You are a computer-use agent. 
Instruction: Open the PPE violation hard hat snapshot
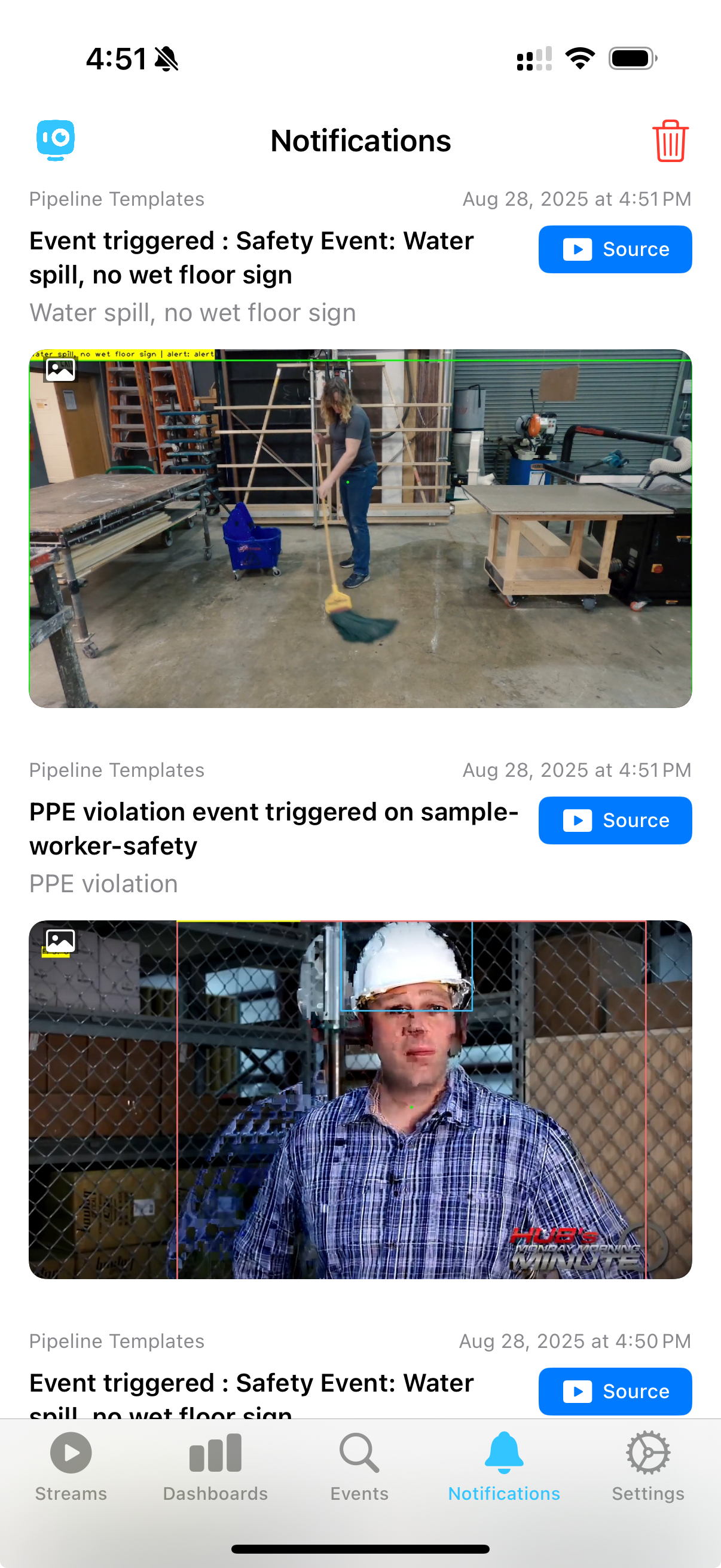tap(360, 1099)
